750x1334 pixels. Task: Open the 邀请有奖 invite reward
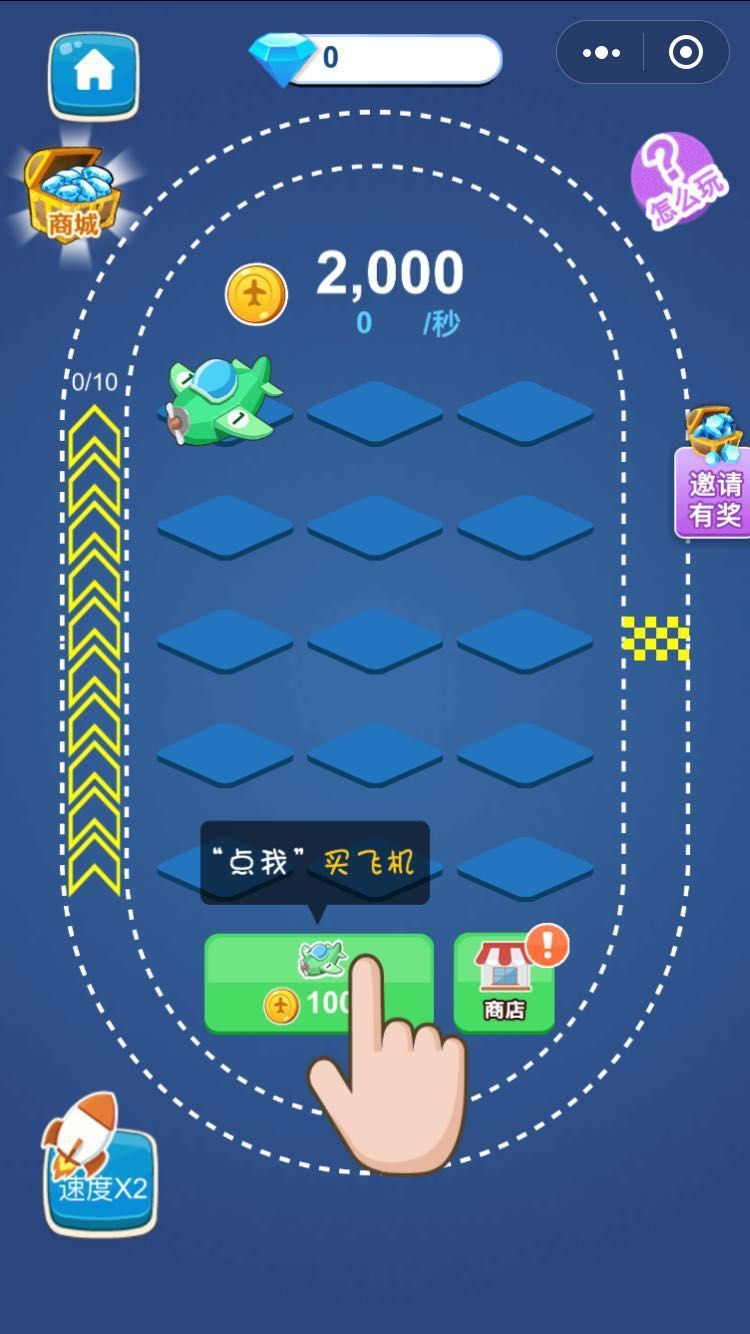coord(714,492)
